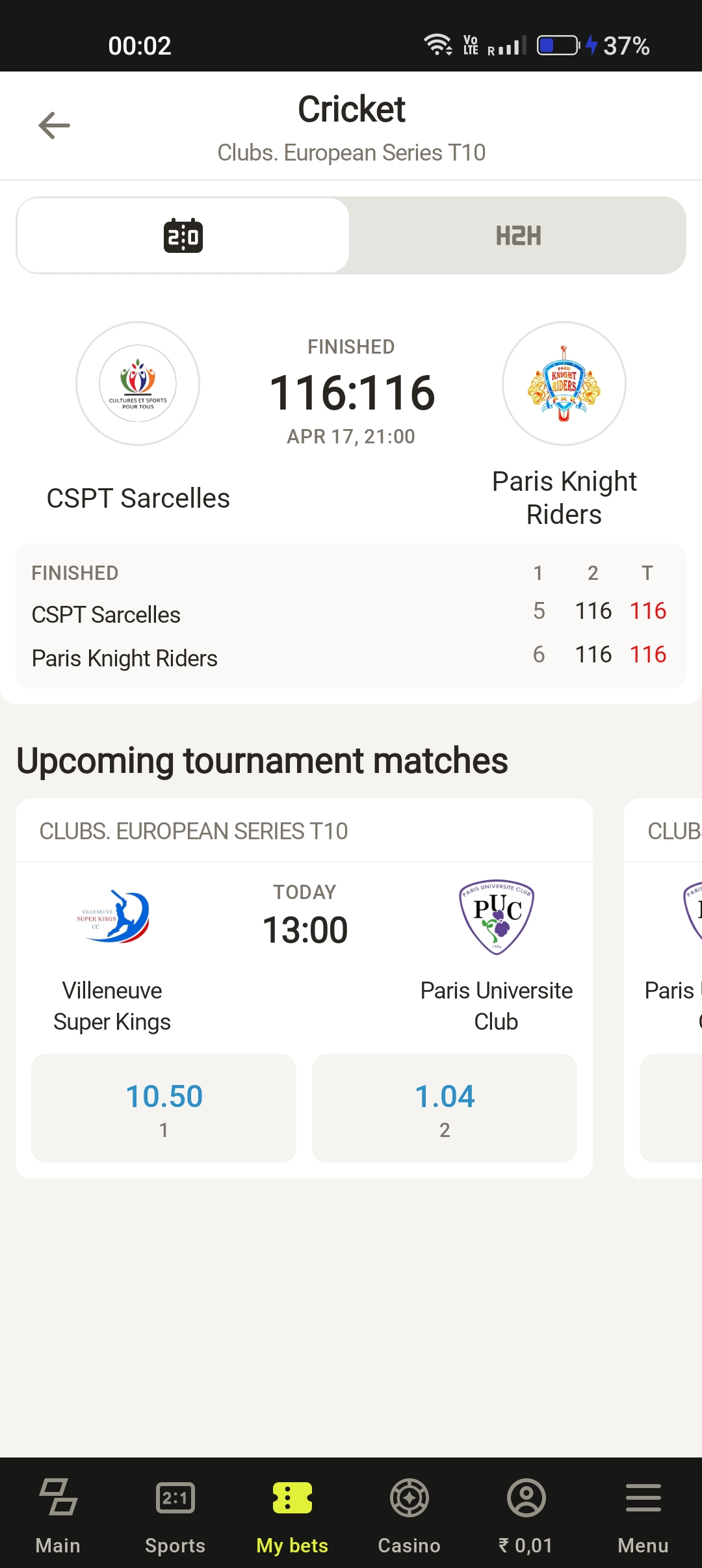The width and height of the screenshot is (702, 1568).
Task: Switch to the H2H tab
Action: pos(518,235)
